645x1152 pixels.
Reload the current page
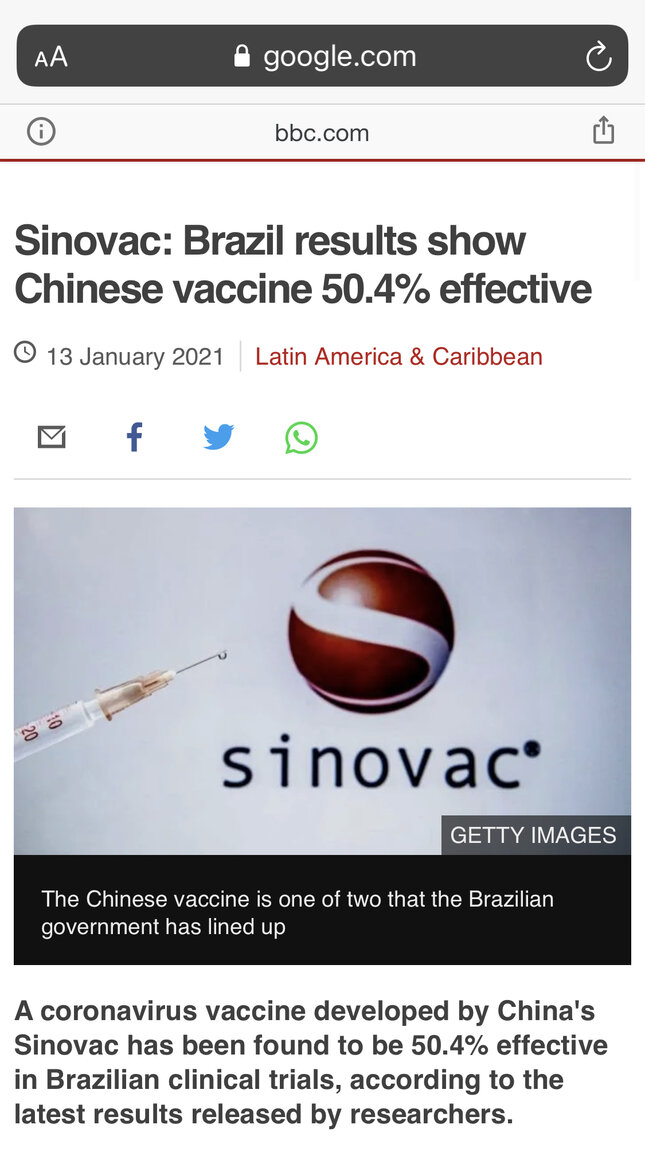click(598, 57)
